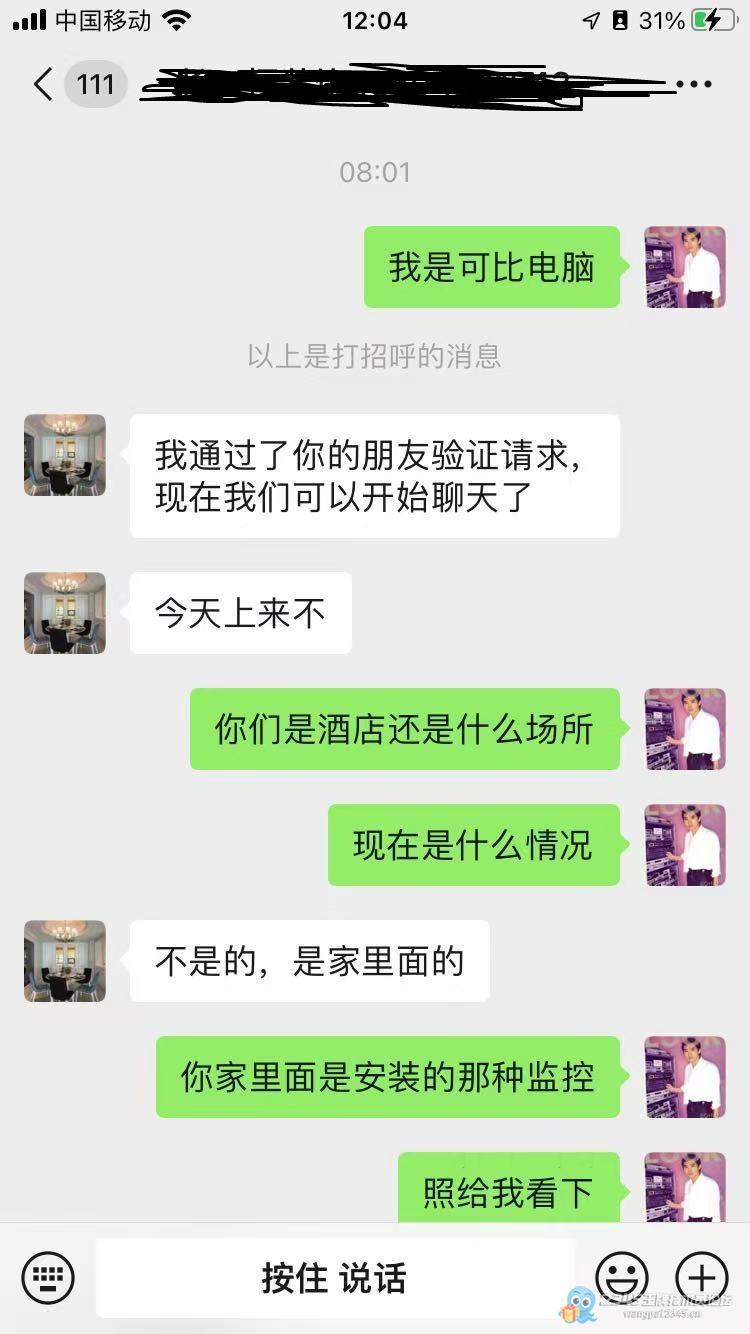View own avatar next to 我是可比电脑
The height and width of the screenshot is (1334, 750).
pyautogui.click(x=685, y=267)
